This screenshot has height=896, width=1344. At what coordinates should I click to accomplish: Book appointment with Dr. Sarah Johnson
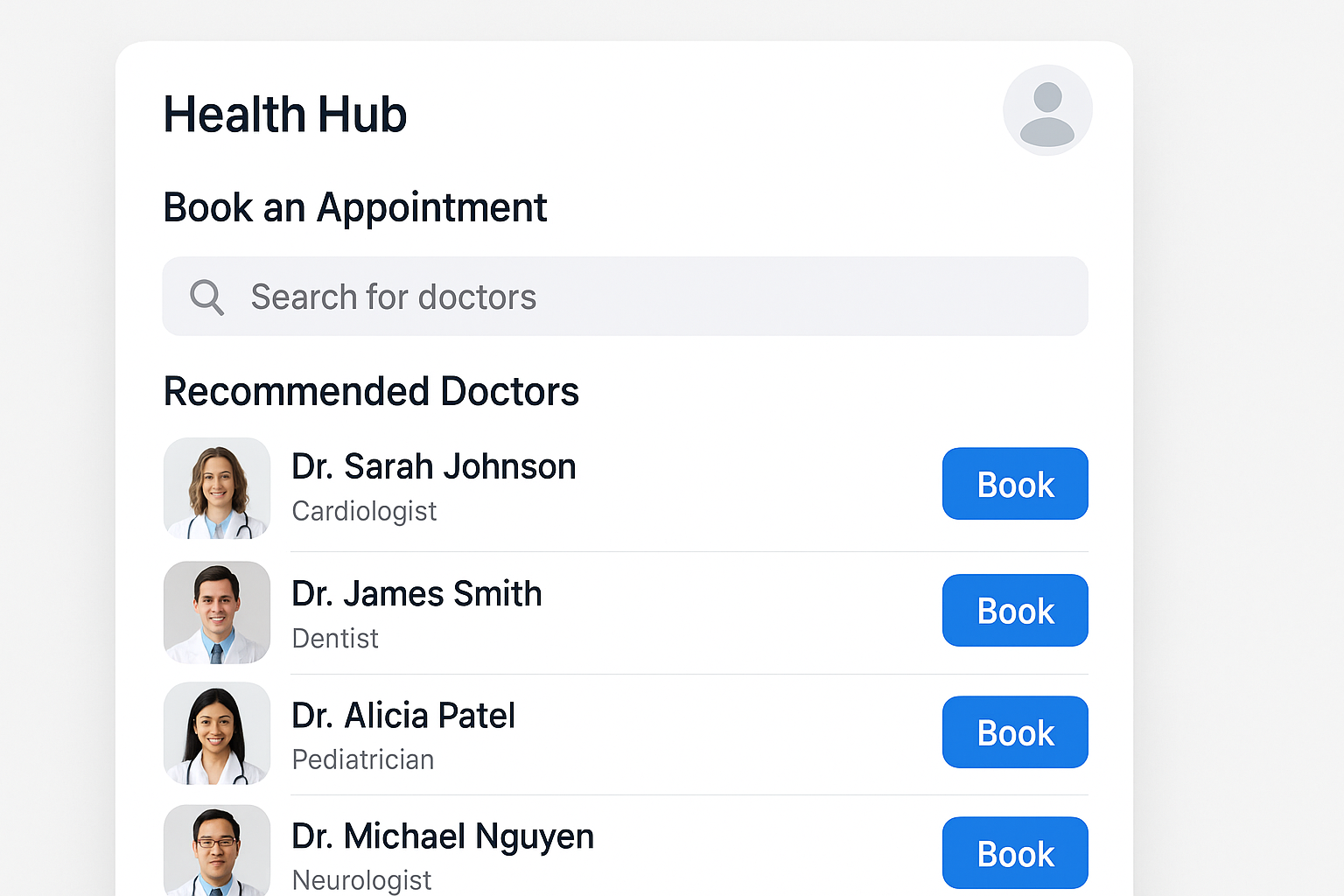tap(1015, 484)
